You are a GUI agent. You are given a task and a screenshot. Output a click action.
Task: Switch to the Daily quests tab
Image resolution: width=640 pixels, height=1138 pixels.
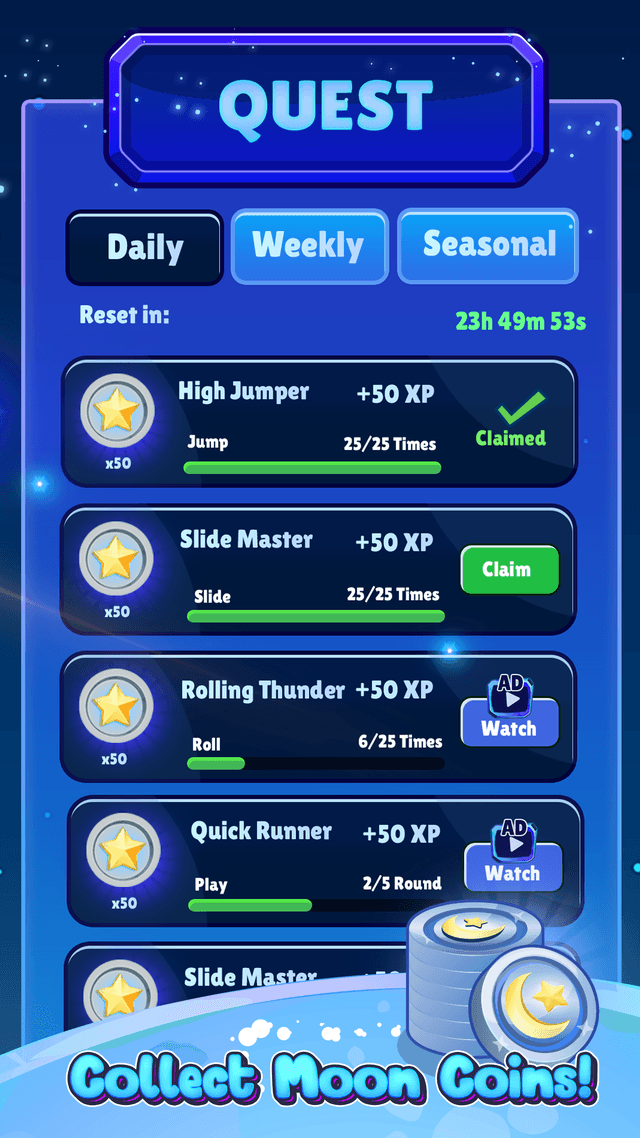pos(144,247)
